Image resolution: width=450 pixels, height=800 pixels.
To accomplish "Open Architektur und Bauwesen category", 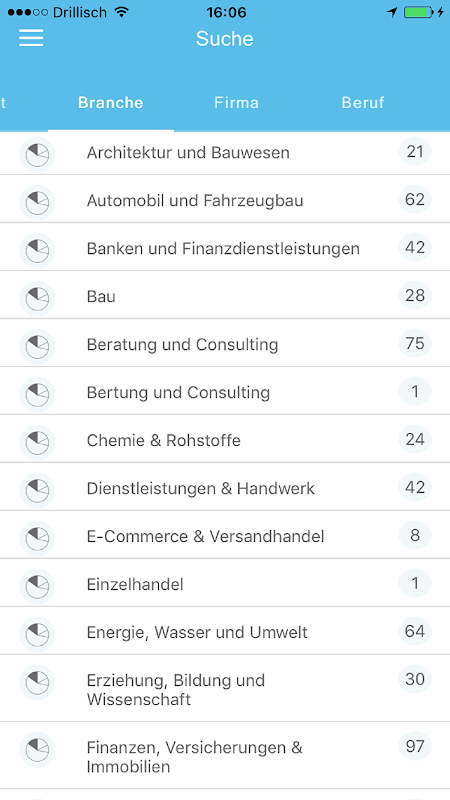I will 225,153.
